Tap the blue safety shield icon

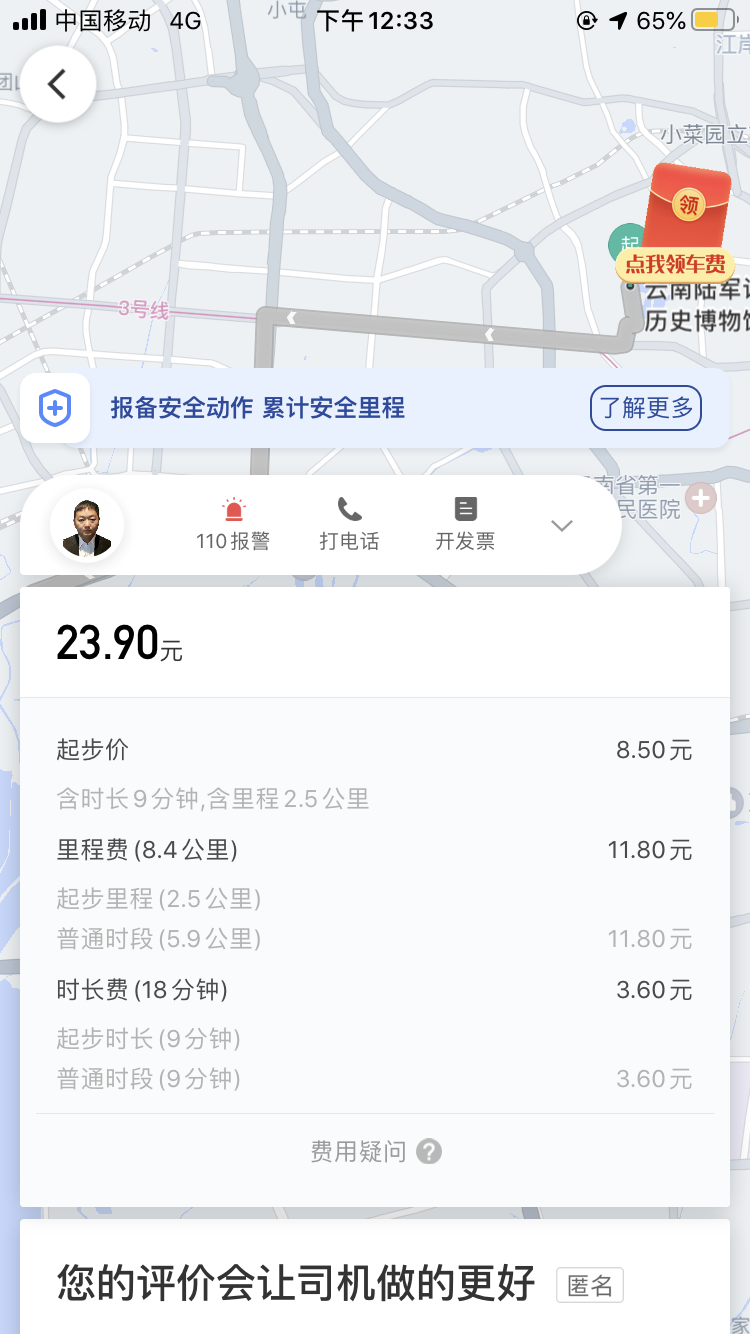tap(55, 408)
